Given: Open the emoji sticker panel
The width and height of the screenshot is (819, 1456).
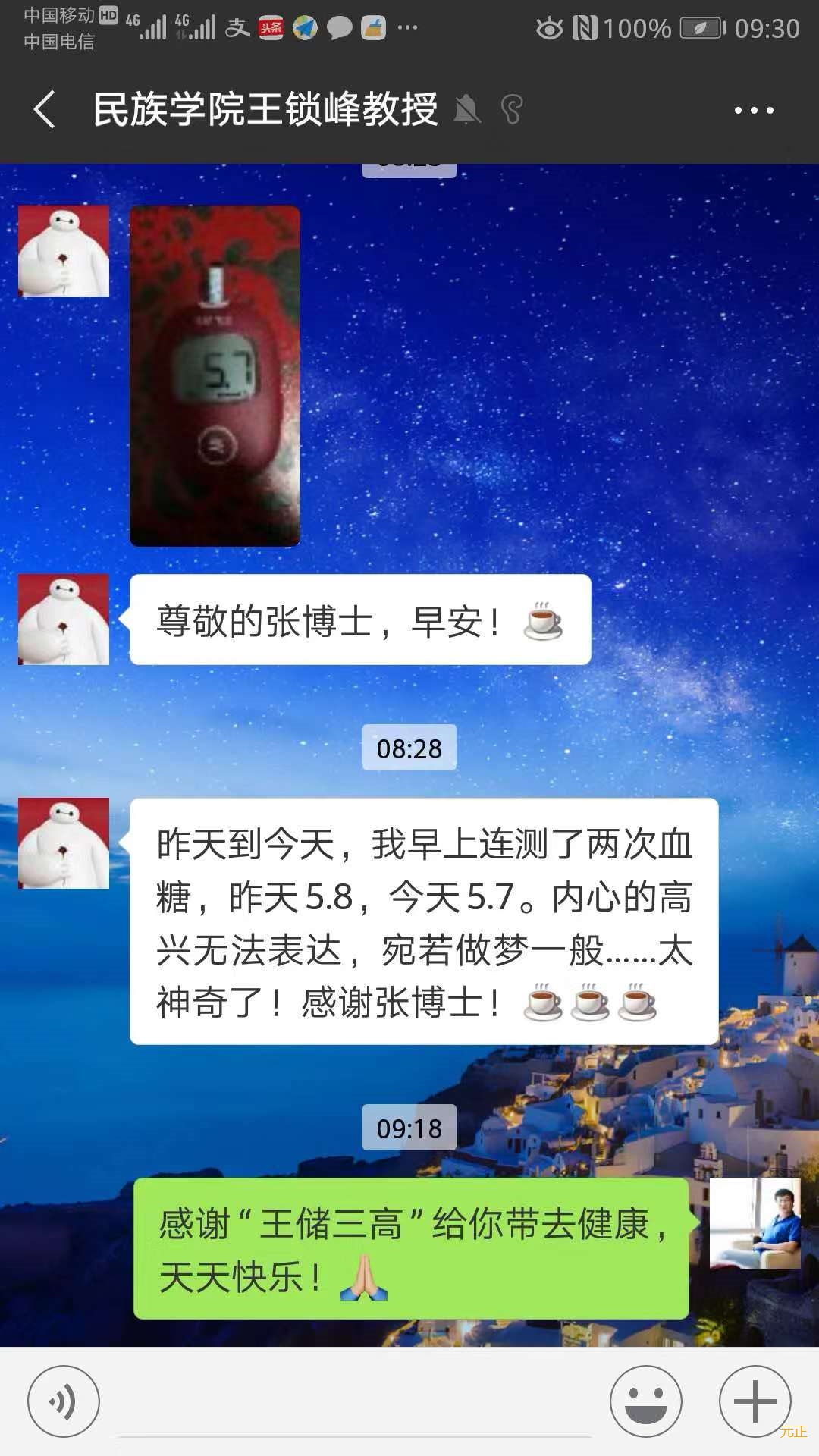Looking at the screenshot, I should point(645,1401).
